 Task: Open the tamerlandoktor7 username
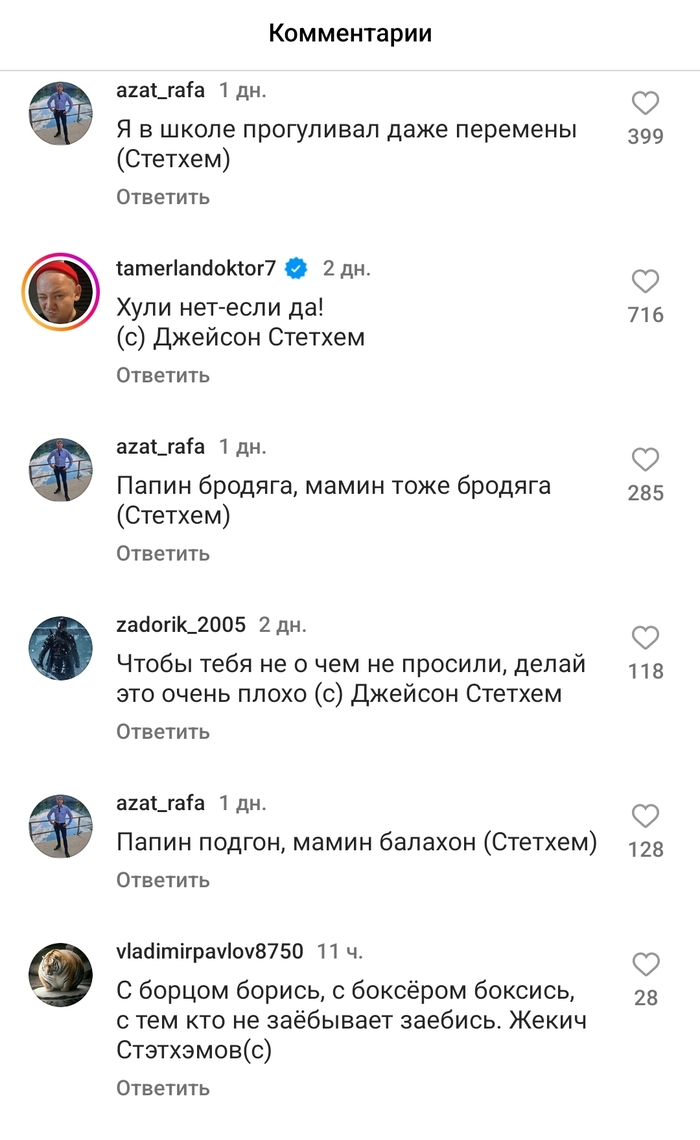click(196, 268)
